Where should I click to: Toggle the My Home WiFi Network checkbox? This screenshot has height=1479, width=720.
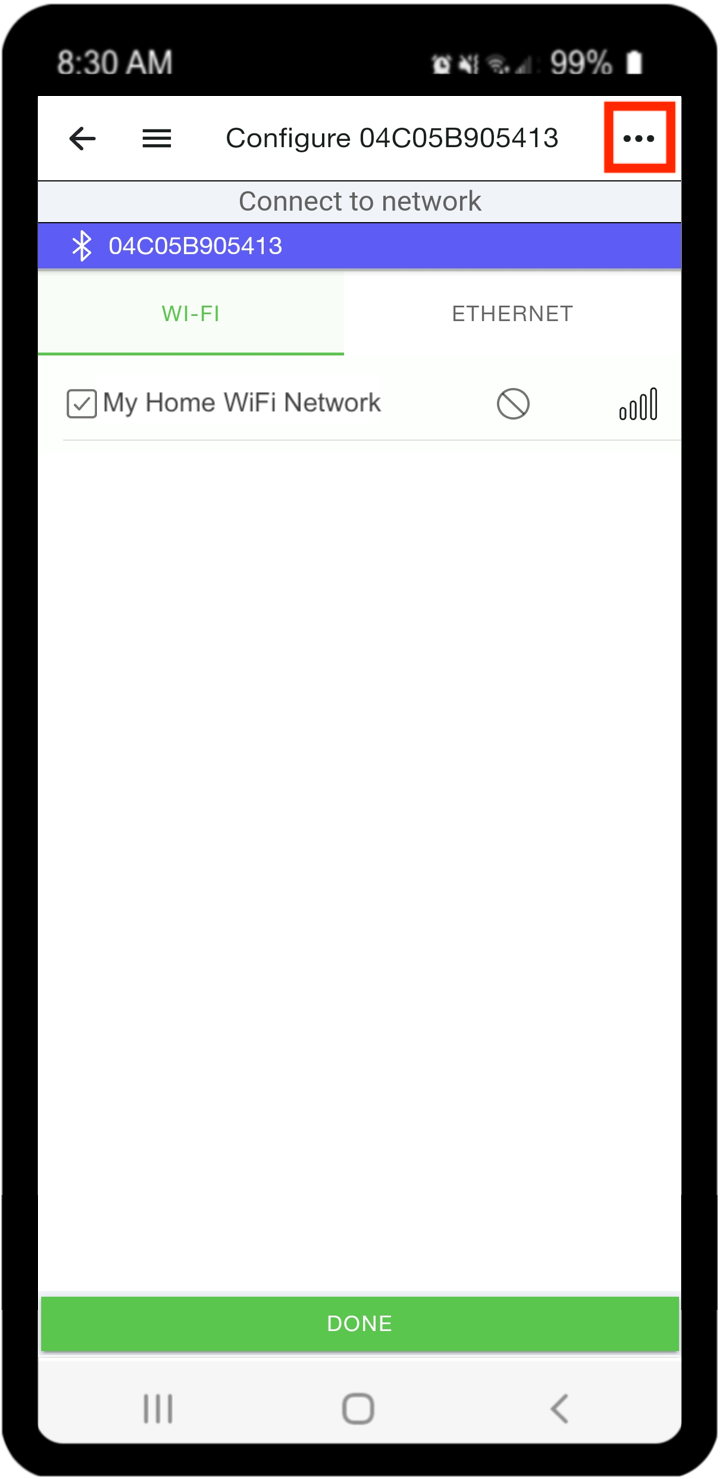(81, 404)
